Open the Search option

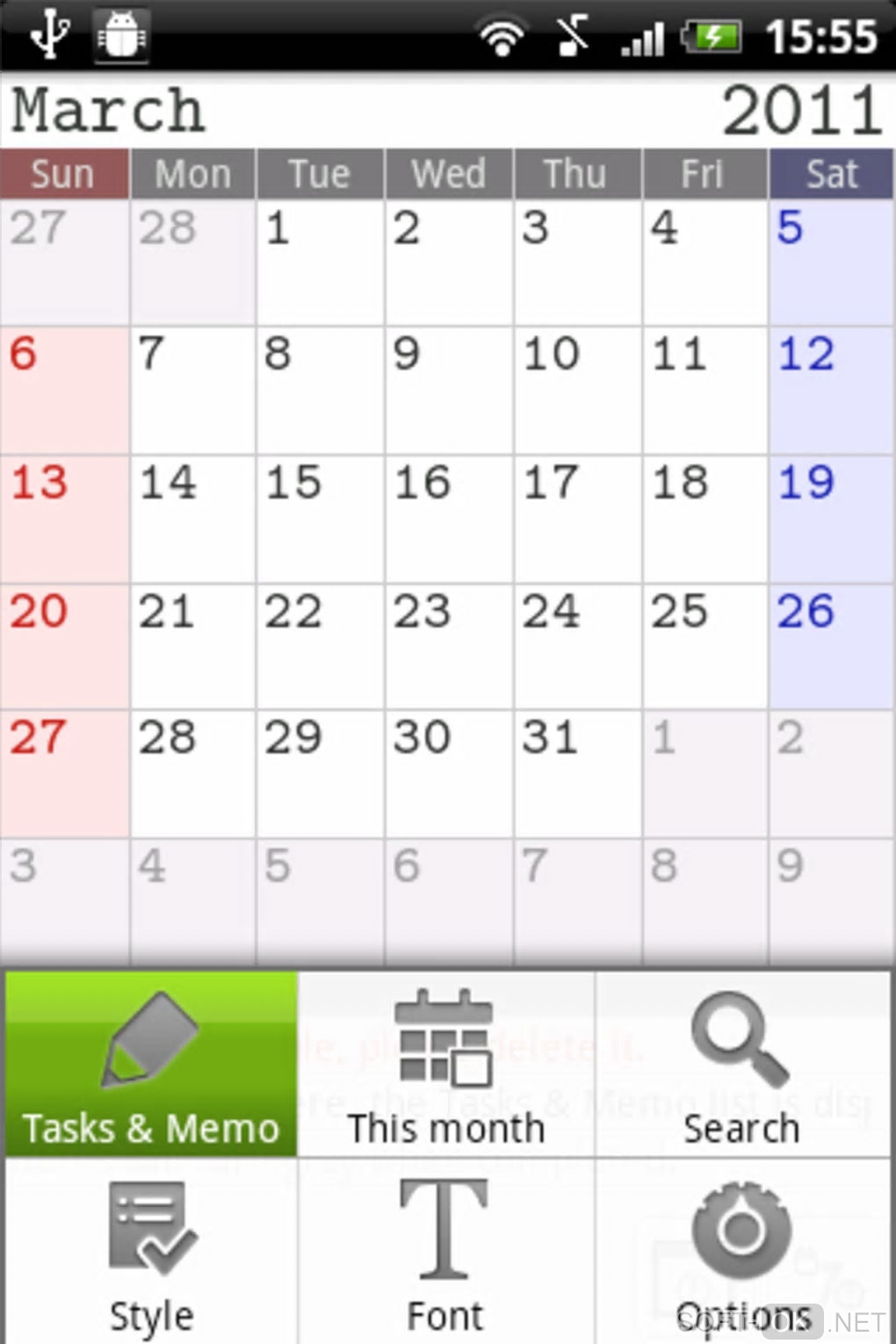point(742,1065)
